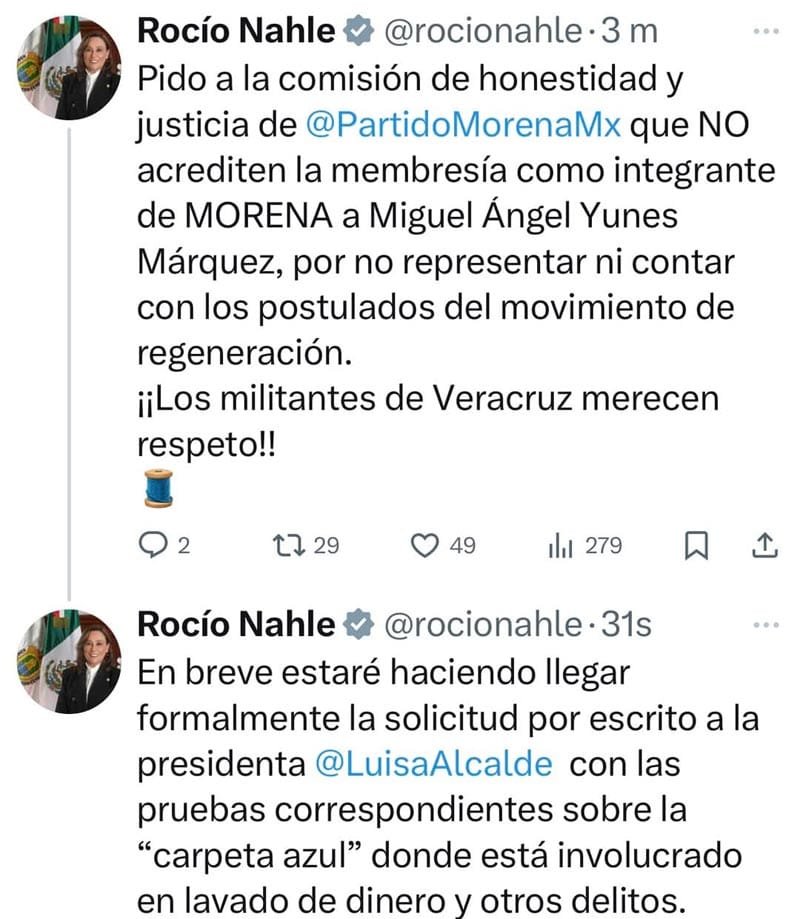Like the tweet with 49 likes
800x919 pixels.
coord(427,545)
